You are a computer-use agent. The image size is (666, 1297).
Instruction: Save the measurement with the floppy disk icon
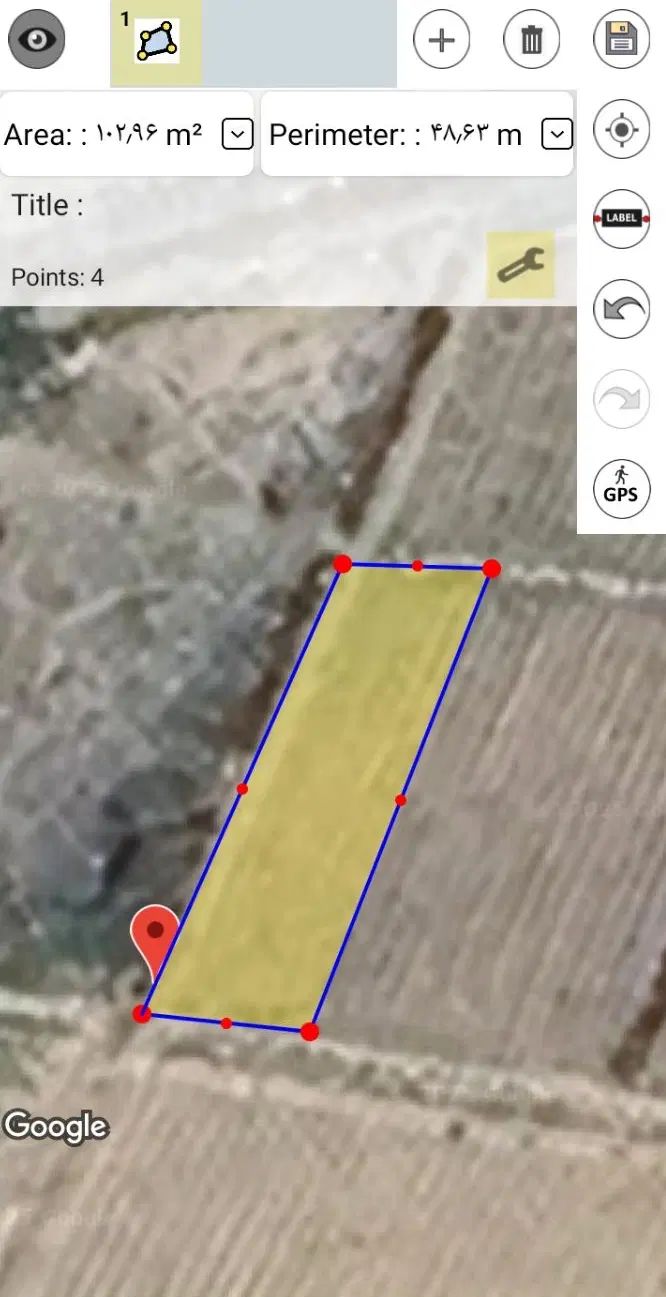pos(621,40)
